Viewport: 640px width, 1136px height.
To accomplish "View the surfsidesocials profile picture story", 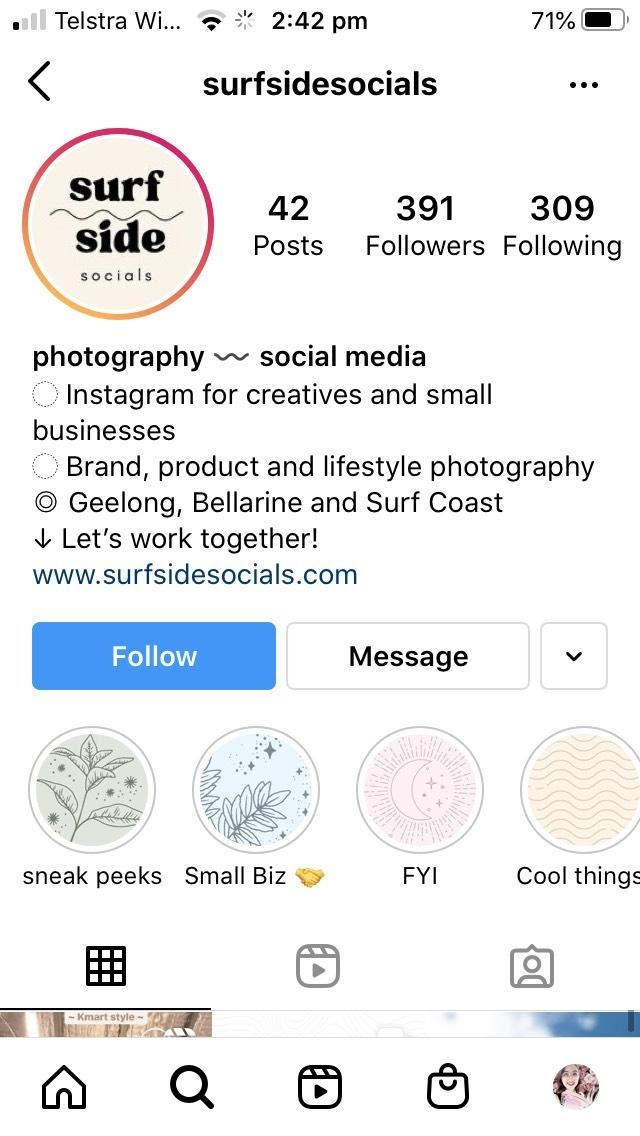I will click(x=118, y=224).
